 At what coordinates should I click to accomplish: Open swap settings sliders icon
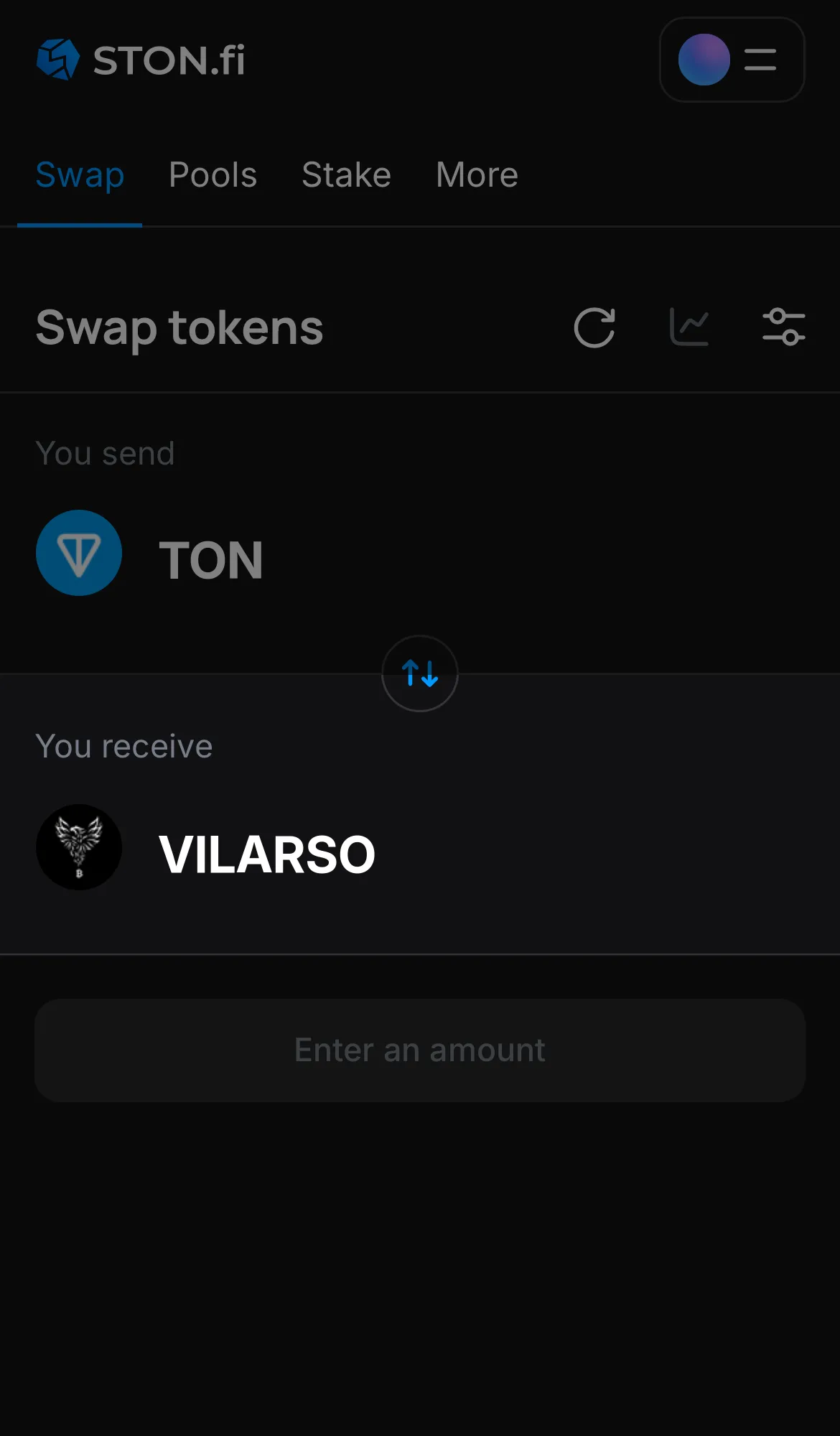pyautogui.click(x=784, y=327)
